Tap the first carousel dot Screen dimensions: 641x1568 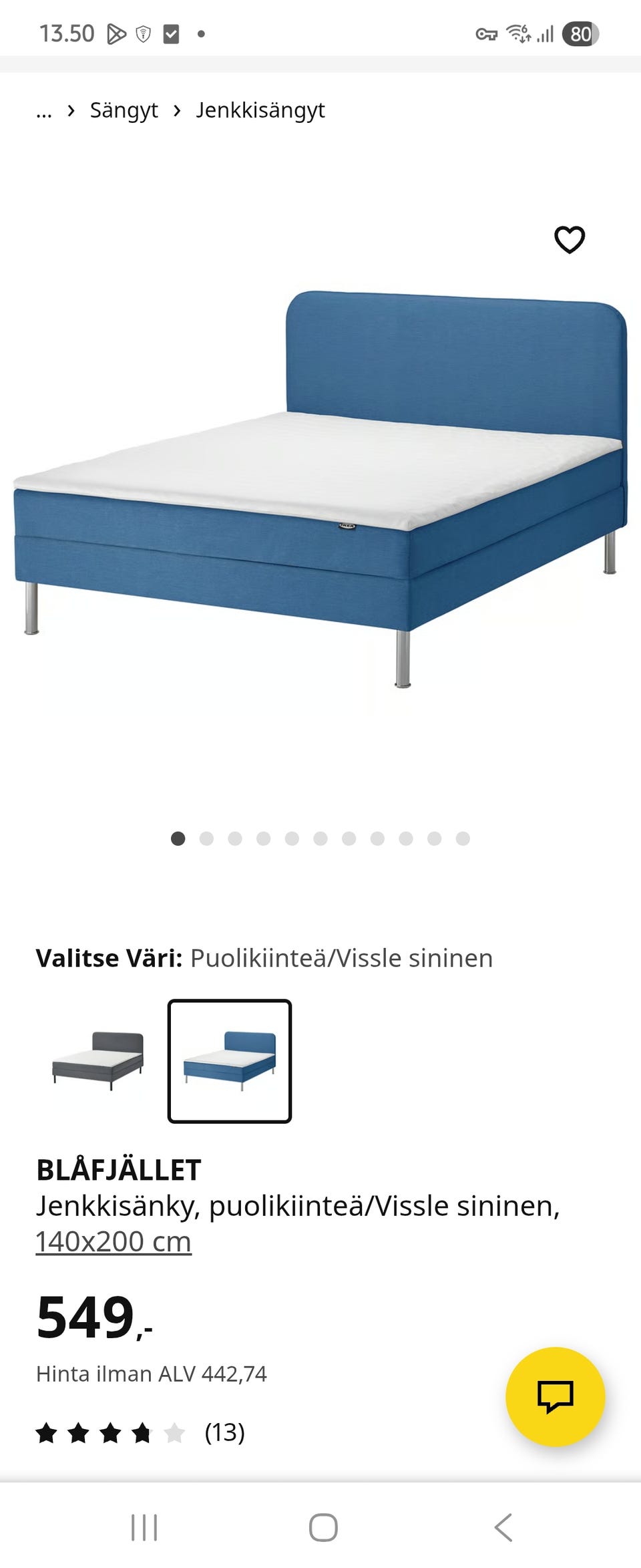tap(178, 838)
